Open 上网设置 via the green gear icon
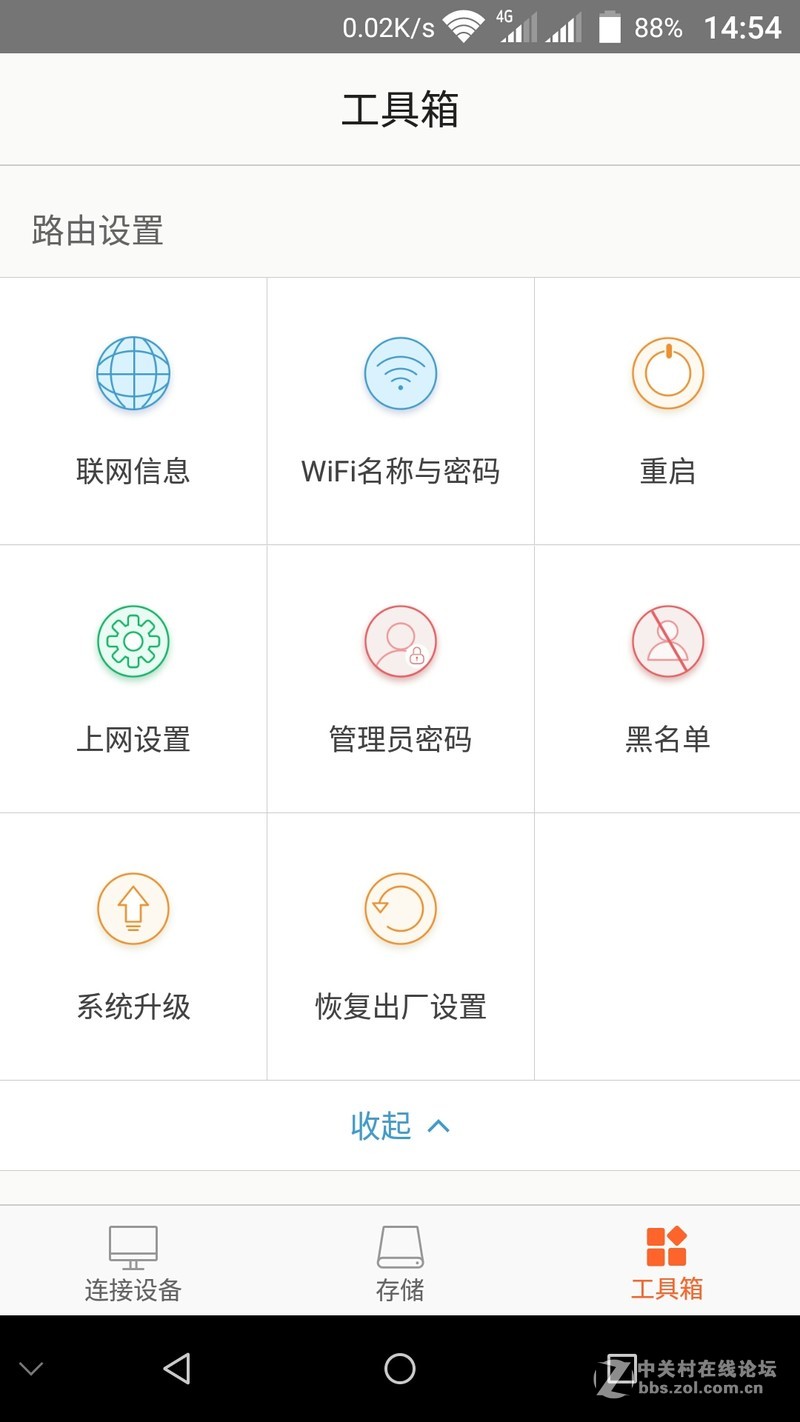This screenshot has height=1422, width=800. point(133,641)
